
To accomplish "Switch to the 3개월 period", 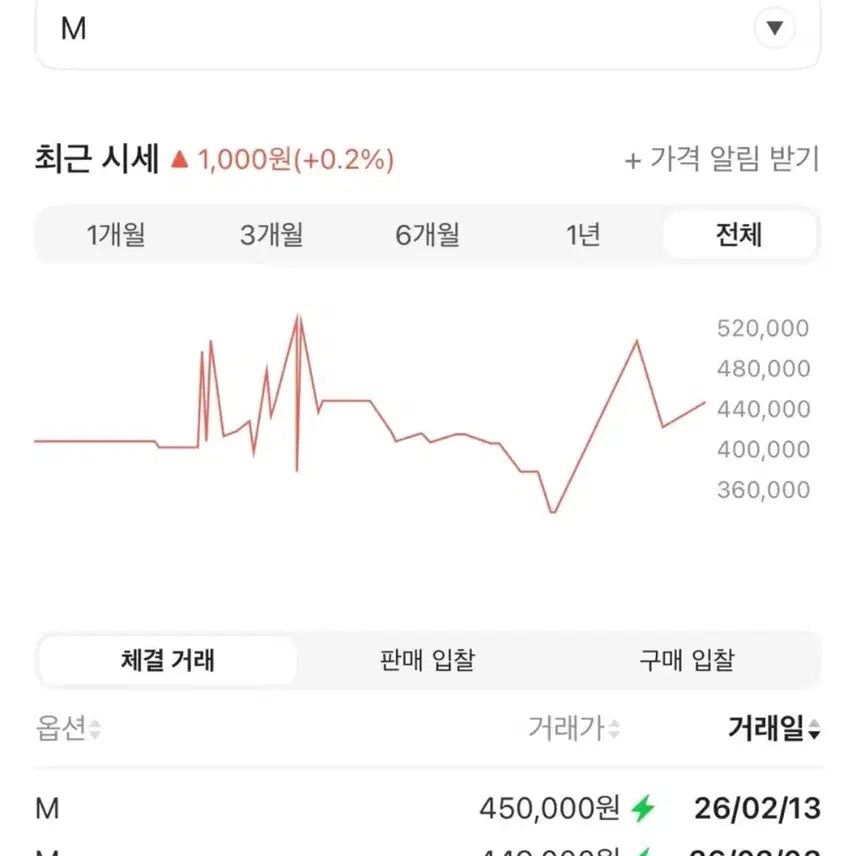I will click(x=271, y=235).
